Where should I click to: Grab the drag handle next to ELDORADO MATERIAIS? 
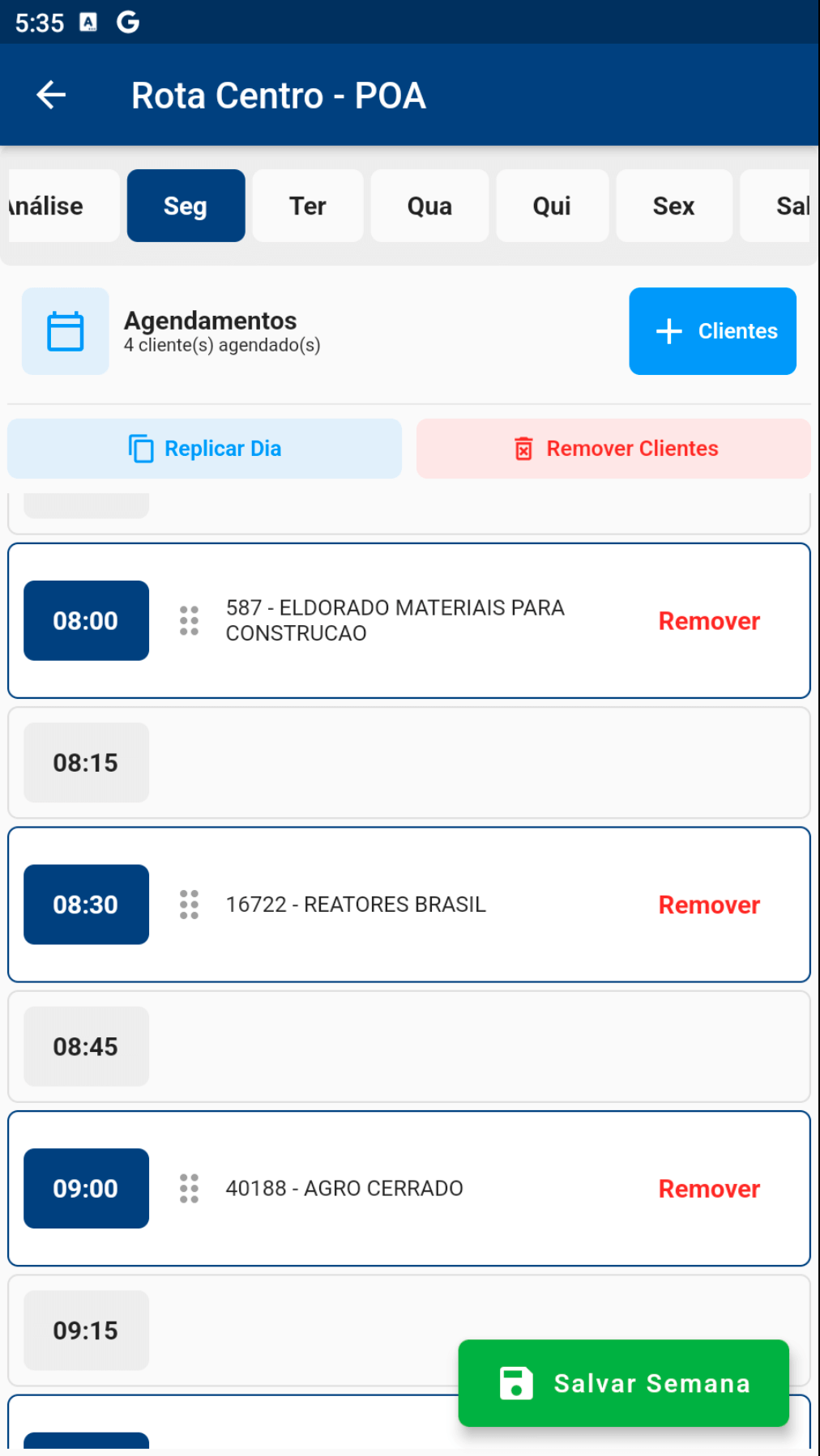pyautogui.click(x=189, y=620)
